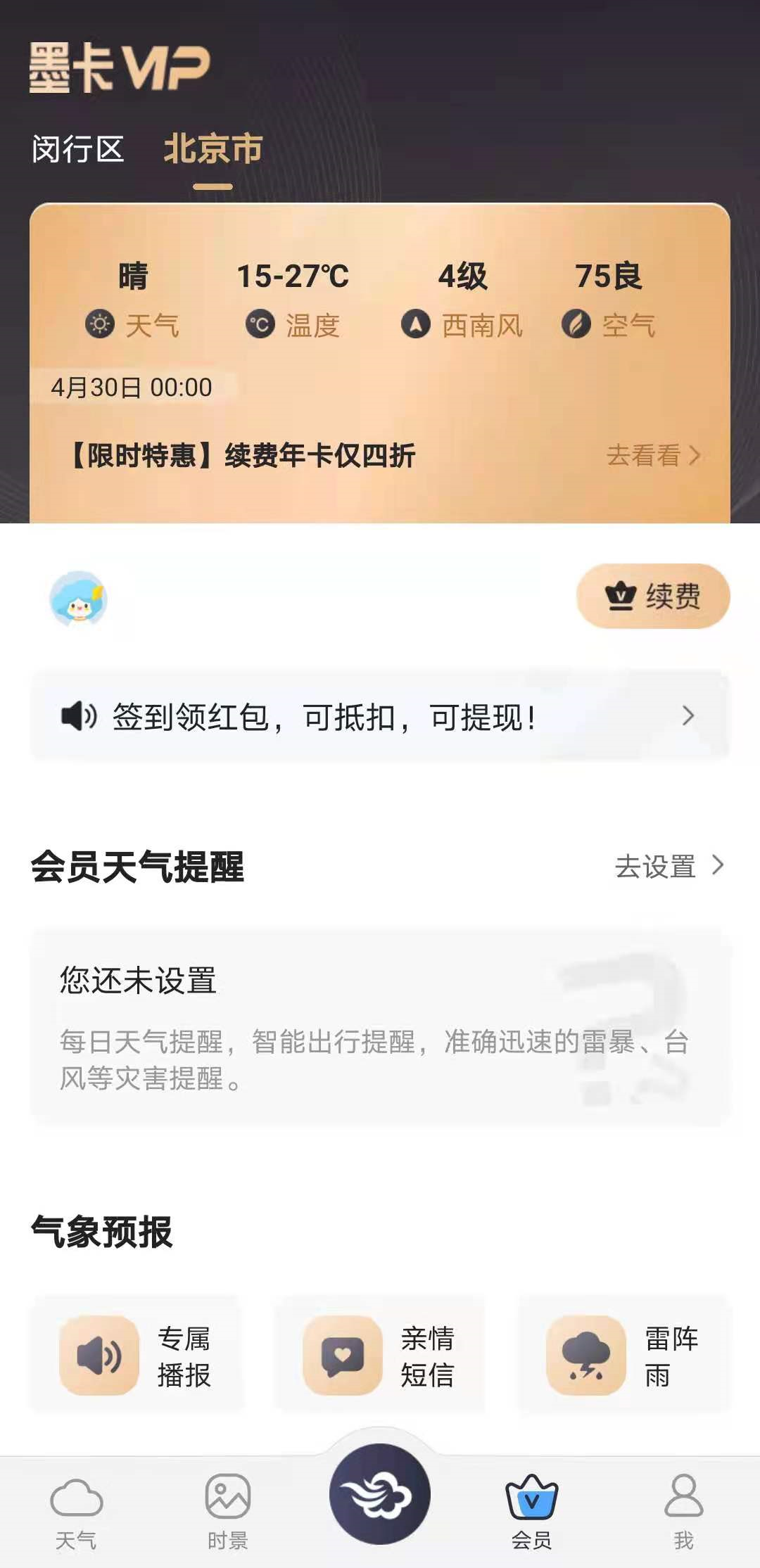Go to the 我 profile tab
The image size is (760, 1568).
683,1510
